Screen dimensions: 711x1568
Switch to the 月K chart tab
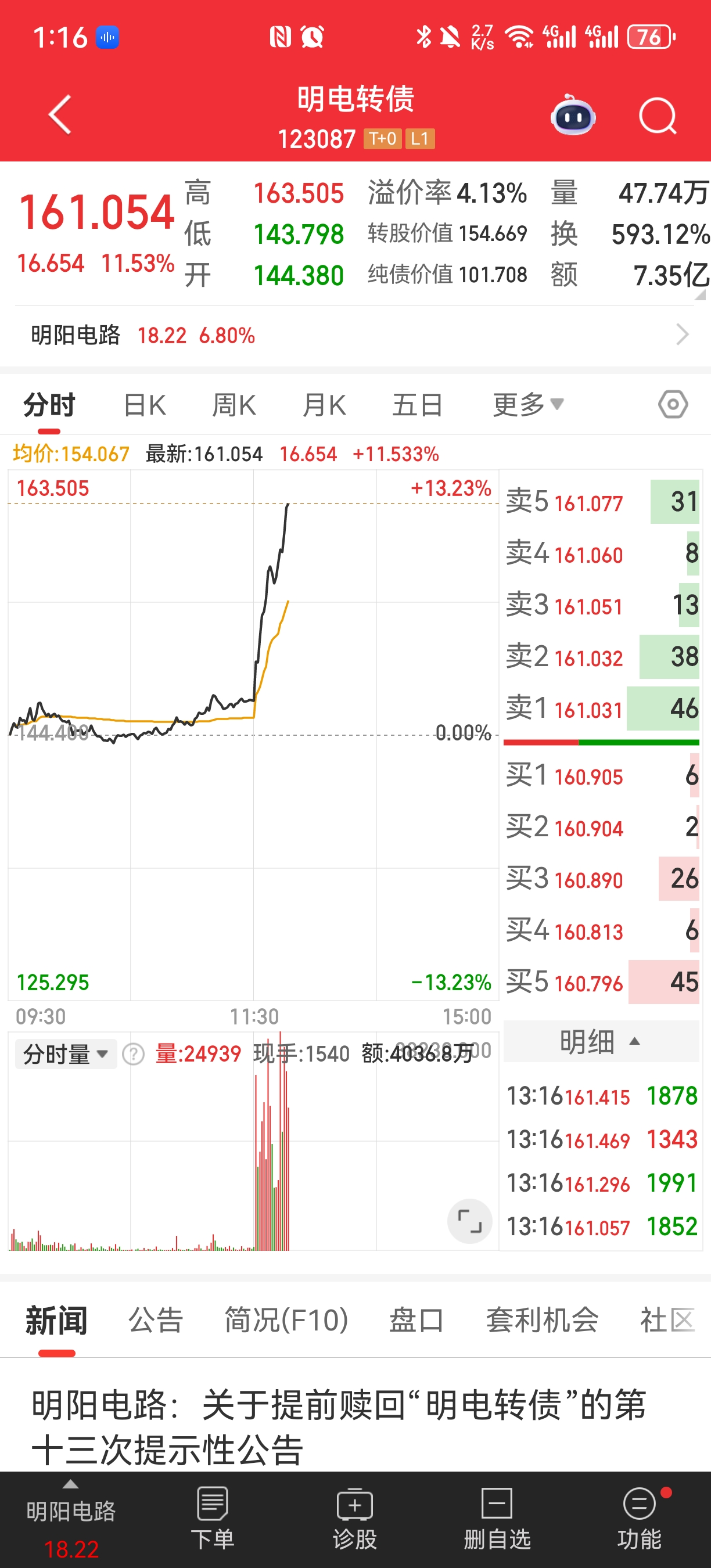[324, 405]
